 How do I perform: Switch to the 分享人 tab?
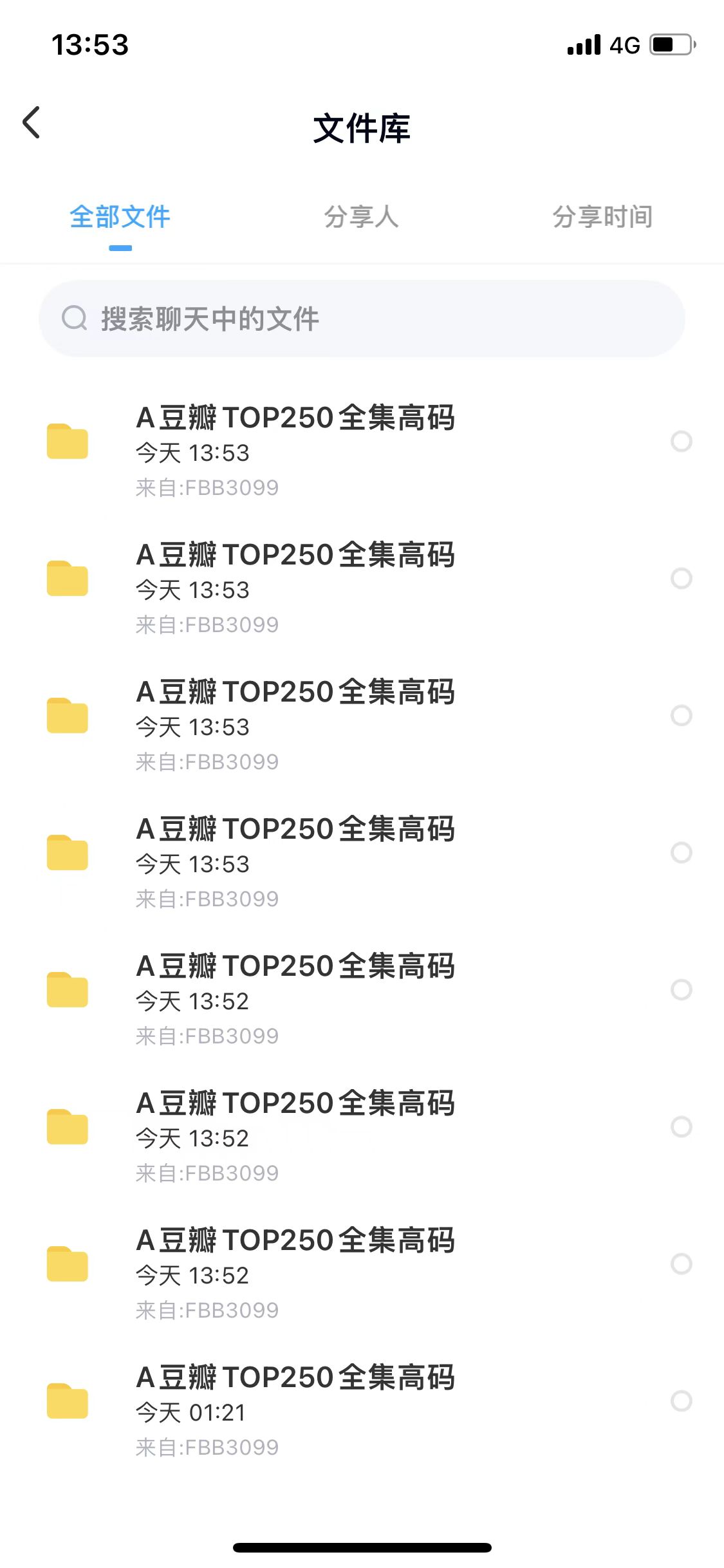pyautogui.click(x=361, y=217)
